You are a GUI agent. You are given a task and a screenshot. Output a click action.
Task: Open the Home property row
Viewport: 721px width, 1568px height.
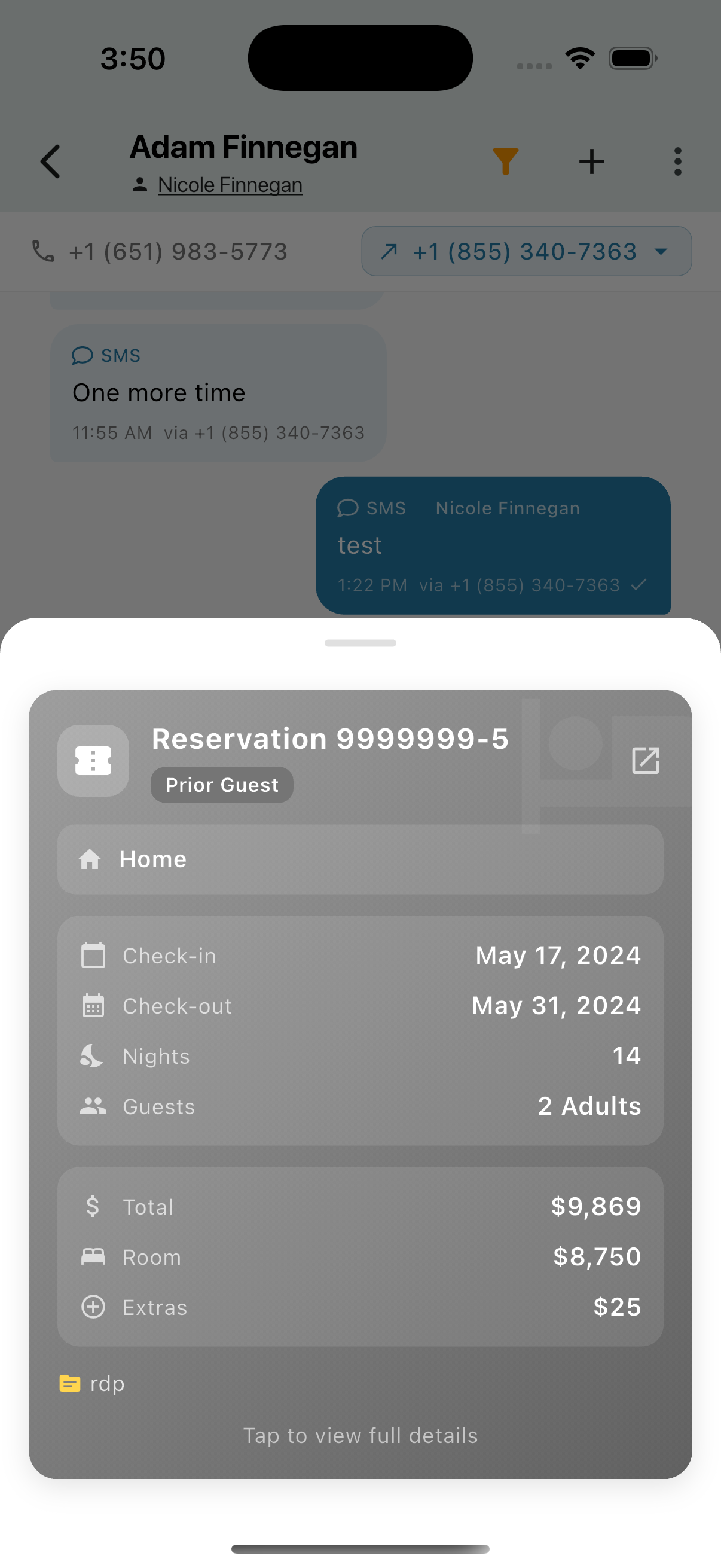[x=360, y=859]
